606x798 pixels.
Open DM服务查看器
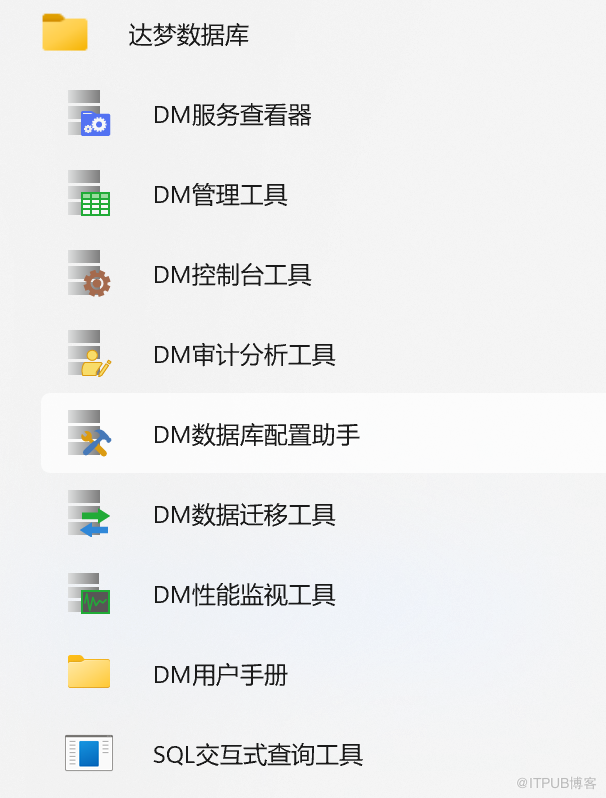[x=232, y=115]
